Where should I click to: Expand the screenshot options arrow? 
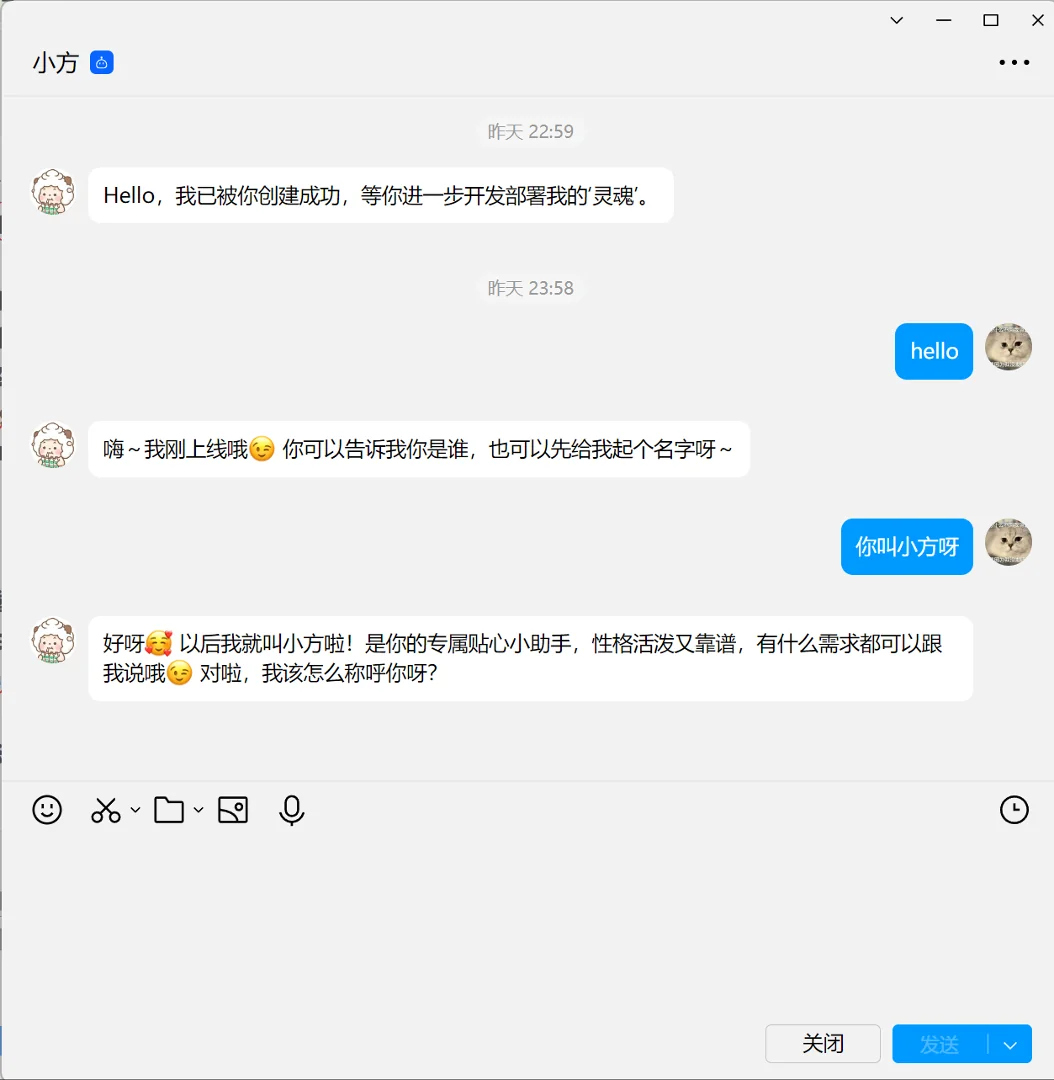pyautogui.click(x=136, y=810)
